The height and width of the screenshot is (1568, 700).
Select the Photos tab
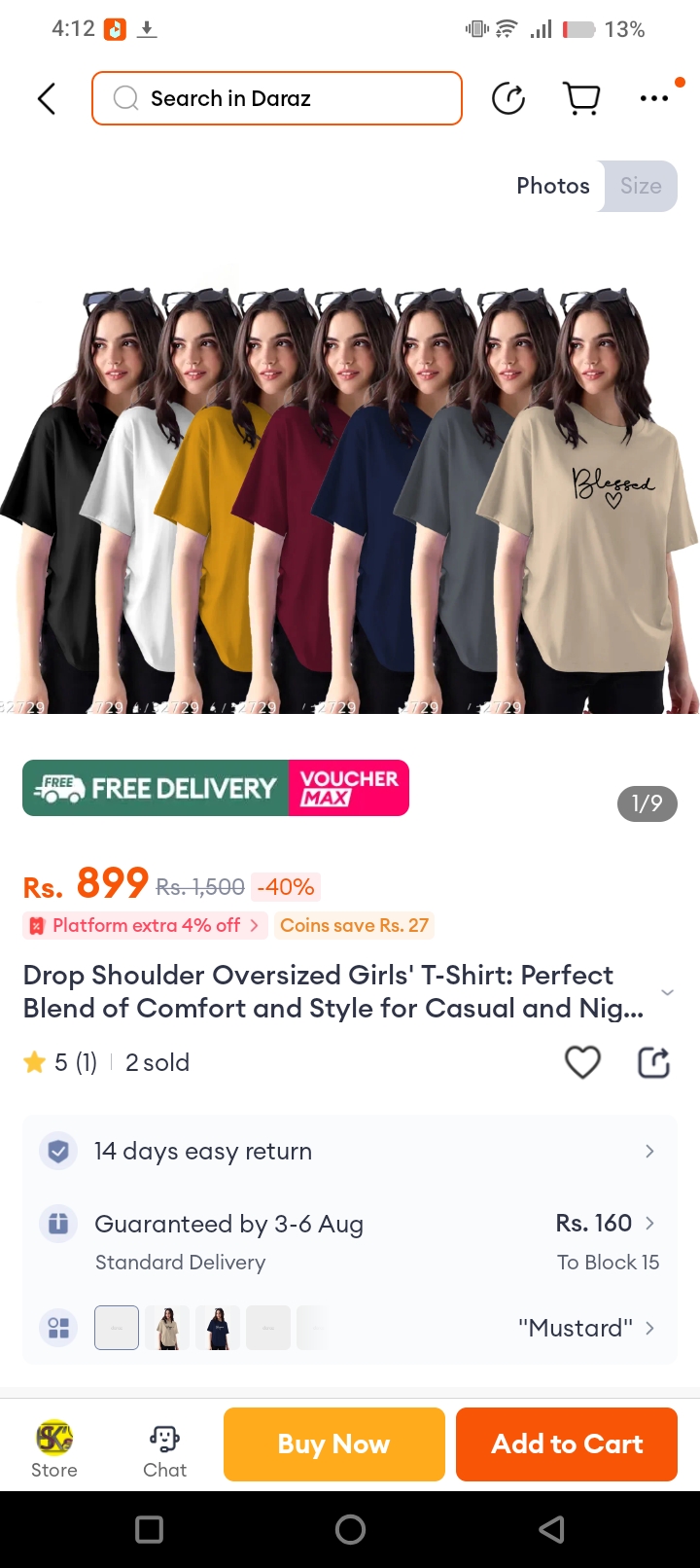(552, 186)
